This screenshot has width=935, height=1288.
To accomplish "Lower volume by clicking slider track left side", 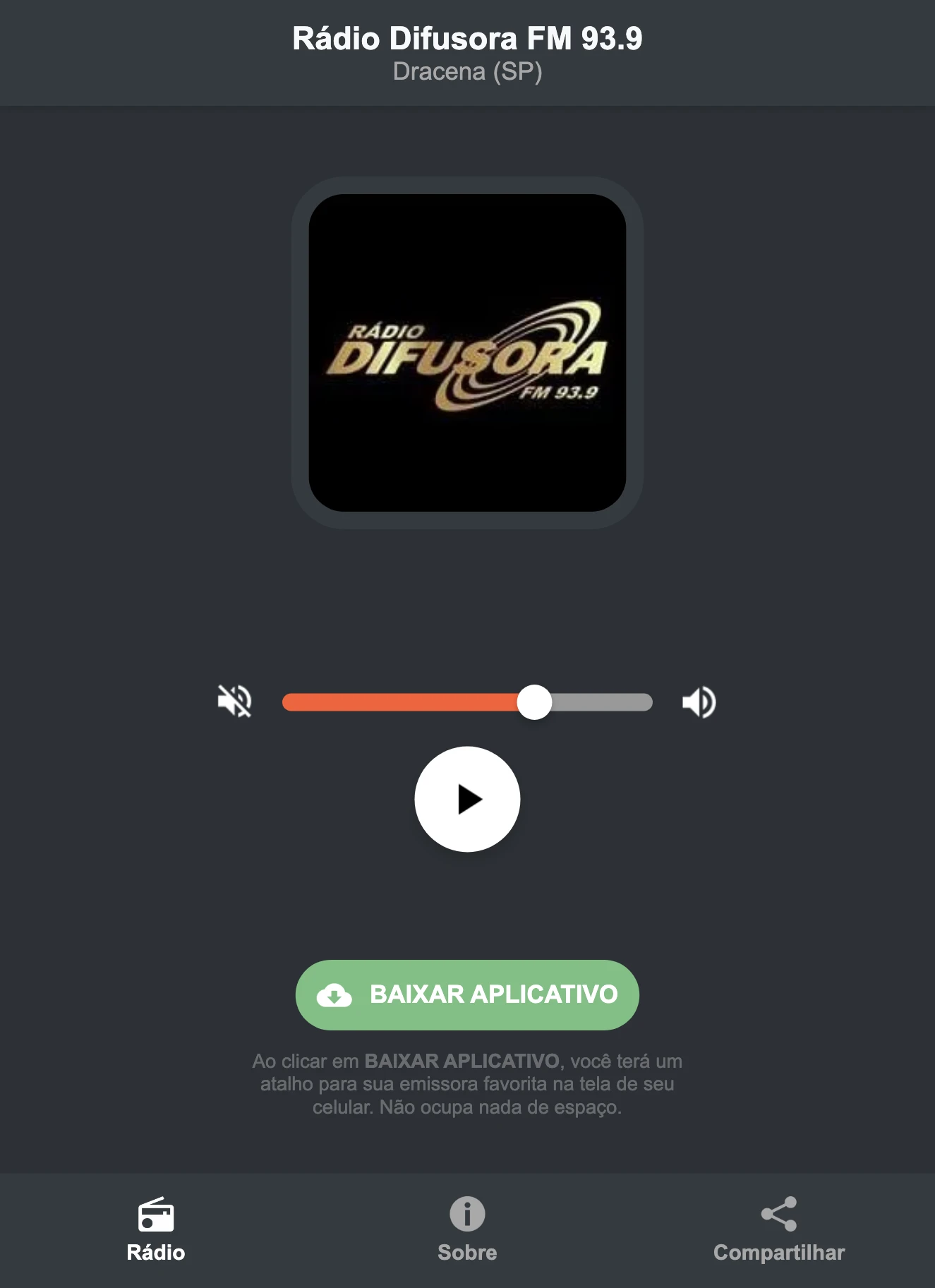I will pyautogui.click(x=353, y=700).
